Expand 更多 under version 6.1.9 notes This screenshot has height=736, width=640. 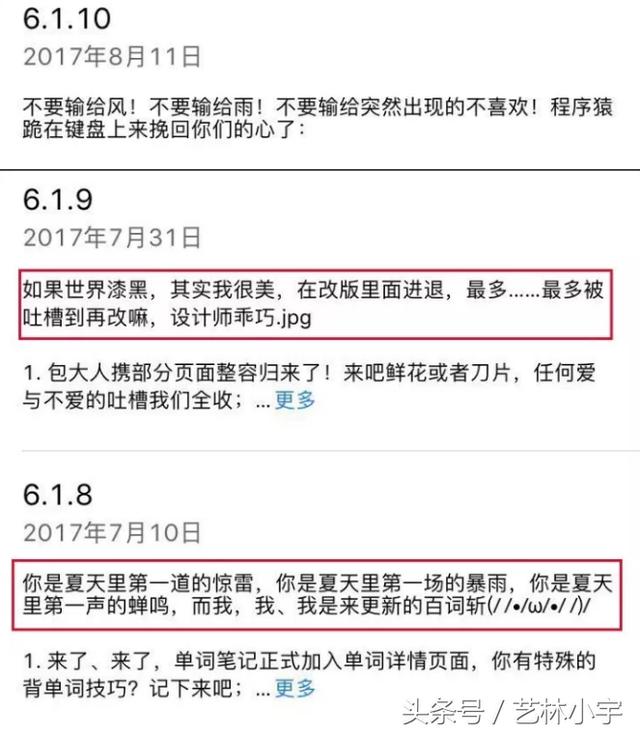[x=295, y=401]
